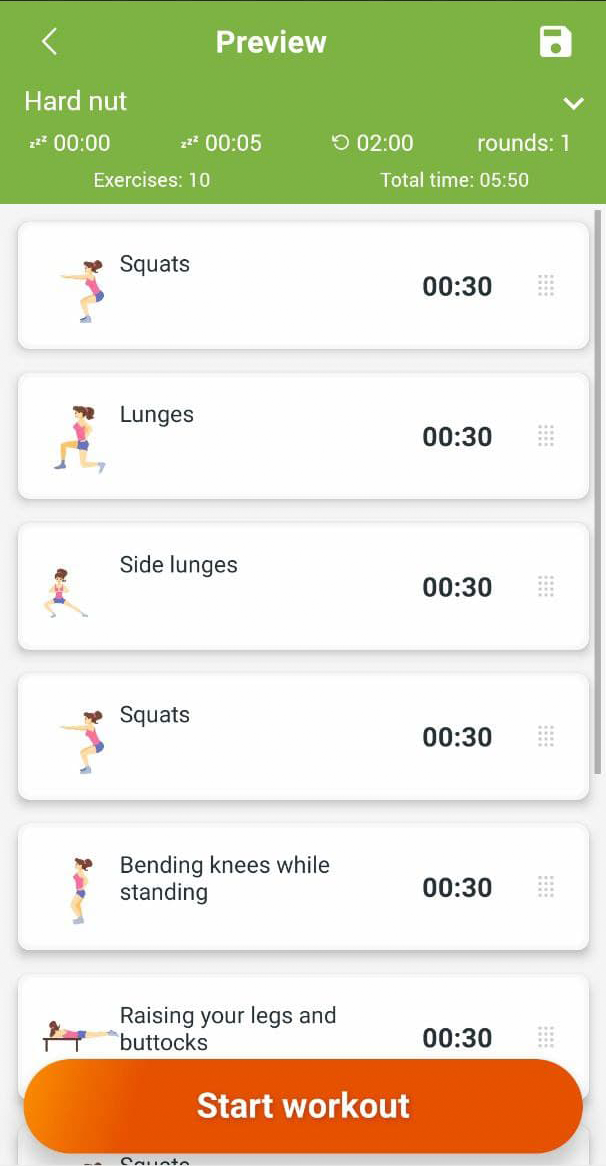Start the workout
The image size is (606, 1166).
coord(303,1106)
